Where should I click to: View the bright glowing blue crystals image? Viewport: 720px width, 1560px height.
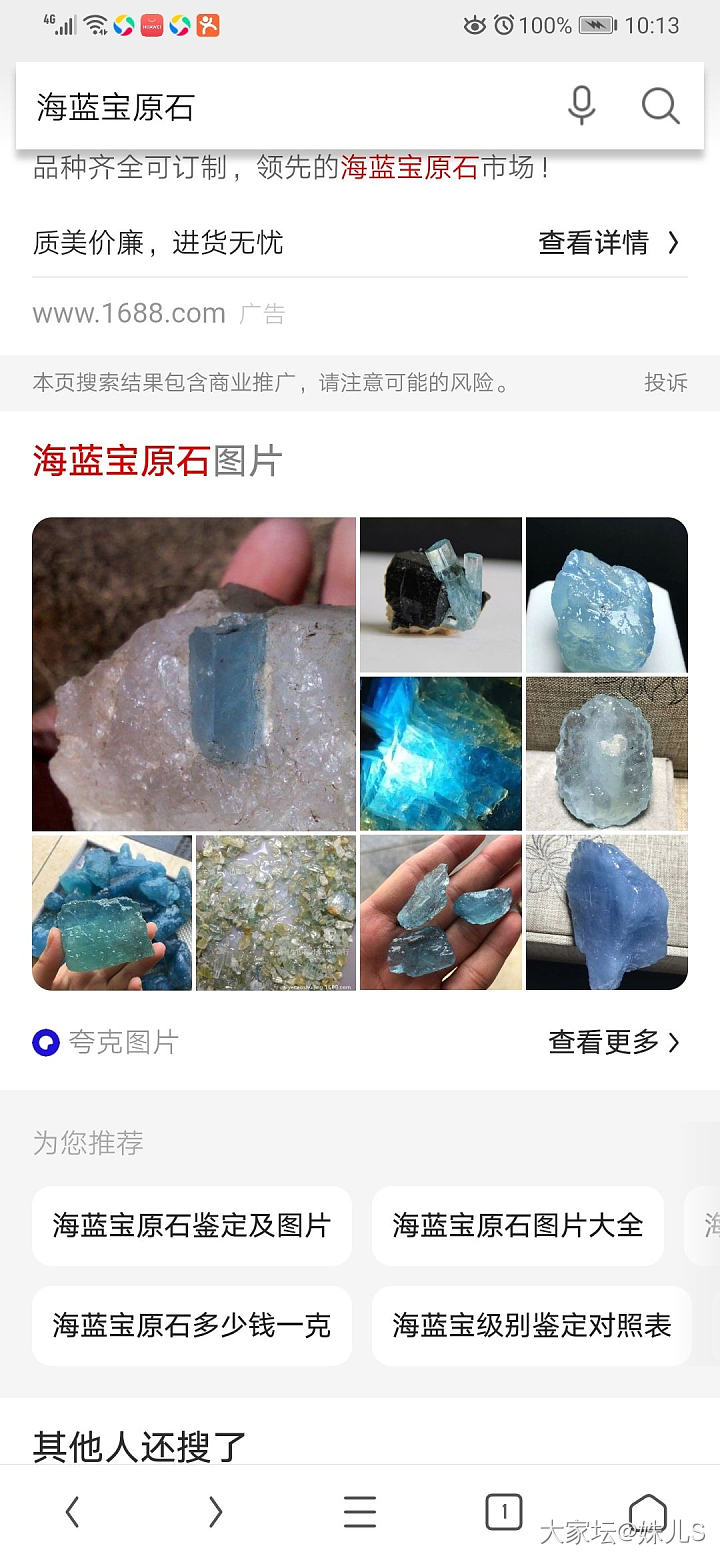point(440,753)
